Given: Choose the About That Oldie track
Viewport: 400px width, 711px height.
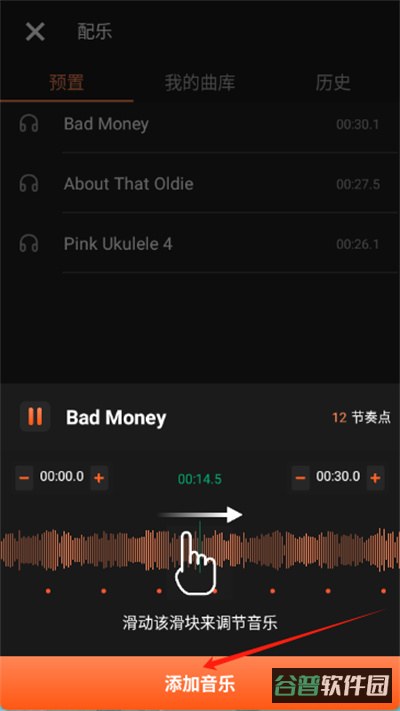Looking at the screenshot, I should click(200, 184).
